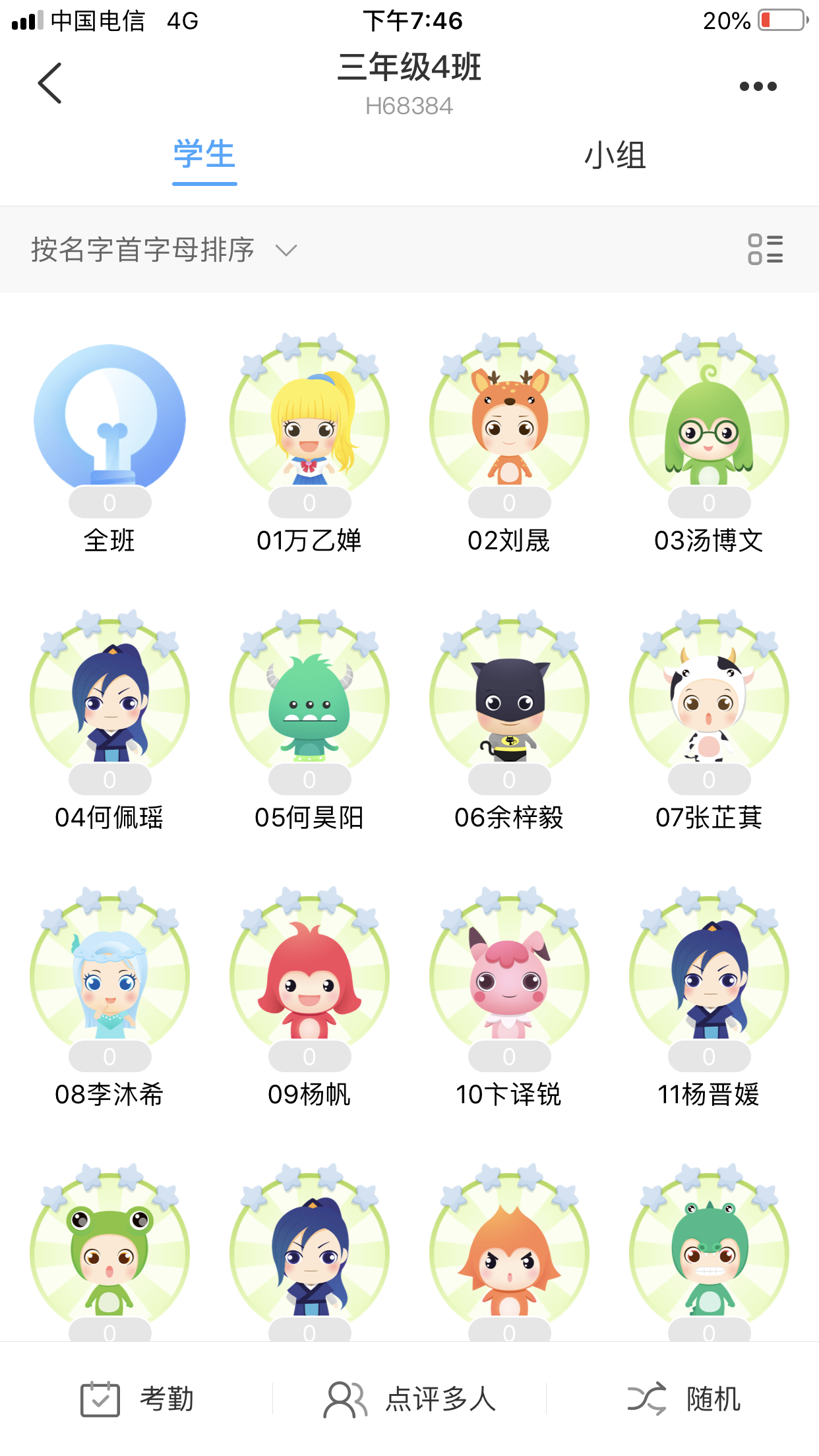819x1456 pixels.
Task: Tap 随机 to pick a random student
Action: point(683,1399)
